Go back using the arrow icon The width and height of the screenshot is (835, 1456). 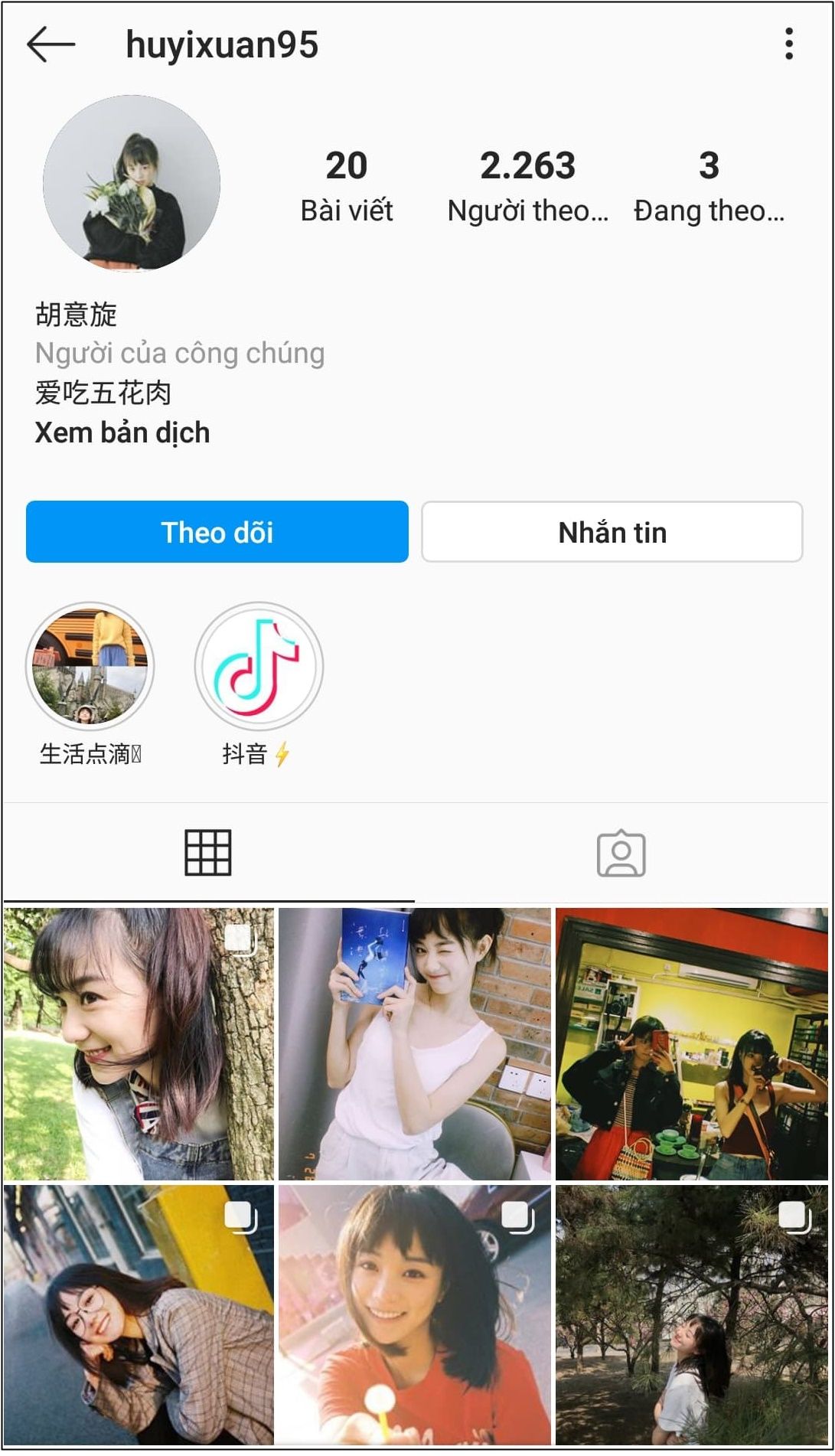point(51,44)
